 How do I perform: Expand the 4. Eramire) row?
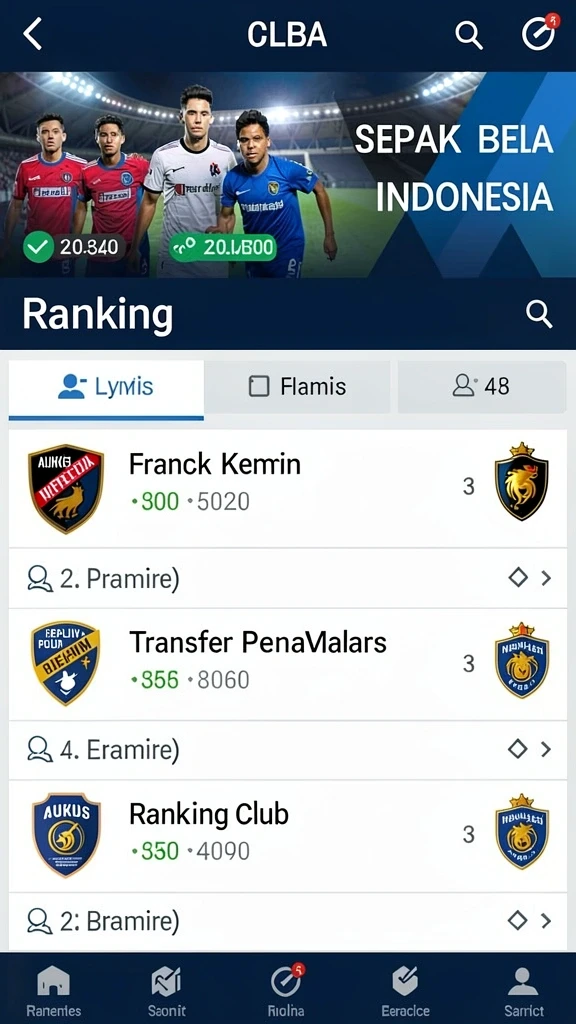click(288, 750)
